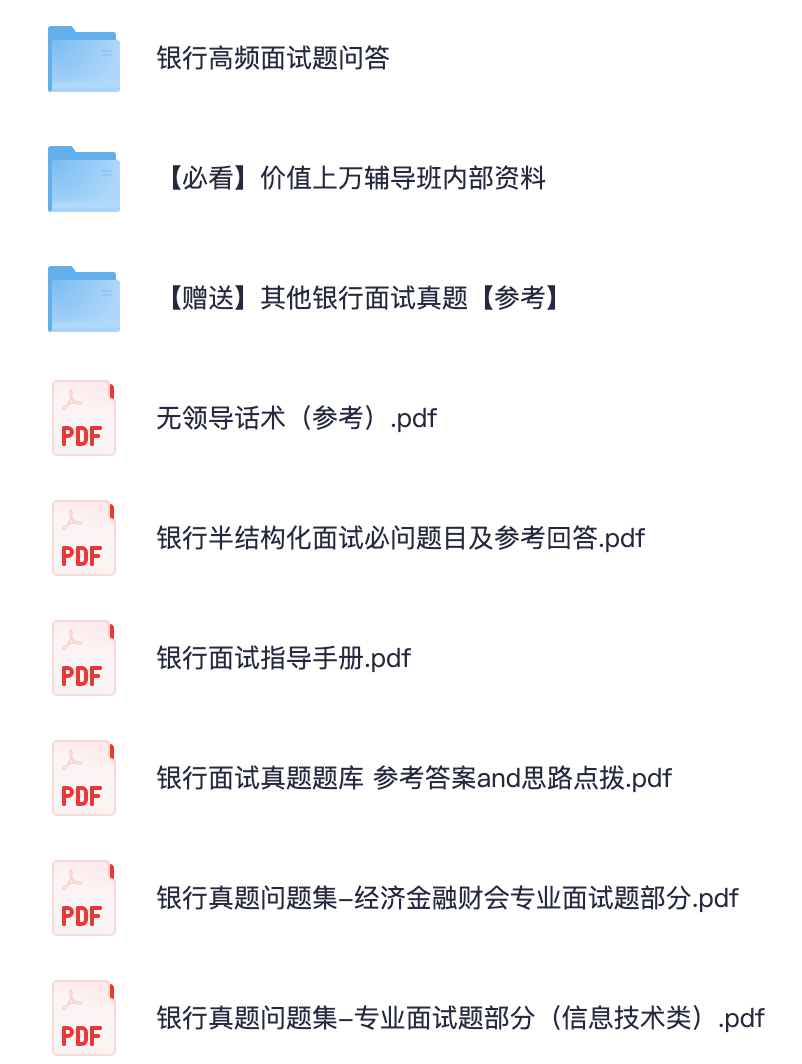Open the 【赠送】其他银行面试真题【参考】 folder icon
This screenshot has height=1064, width=802.
[x=83, y=299]
